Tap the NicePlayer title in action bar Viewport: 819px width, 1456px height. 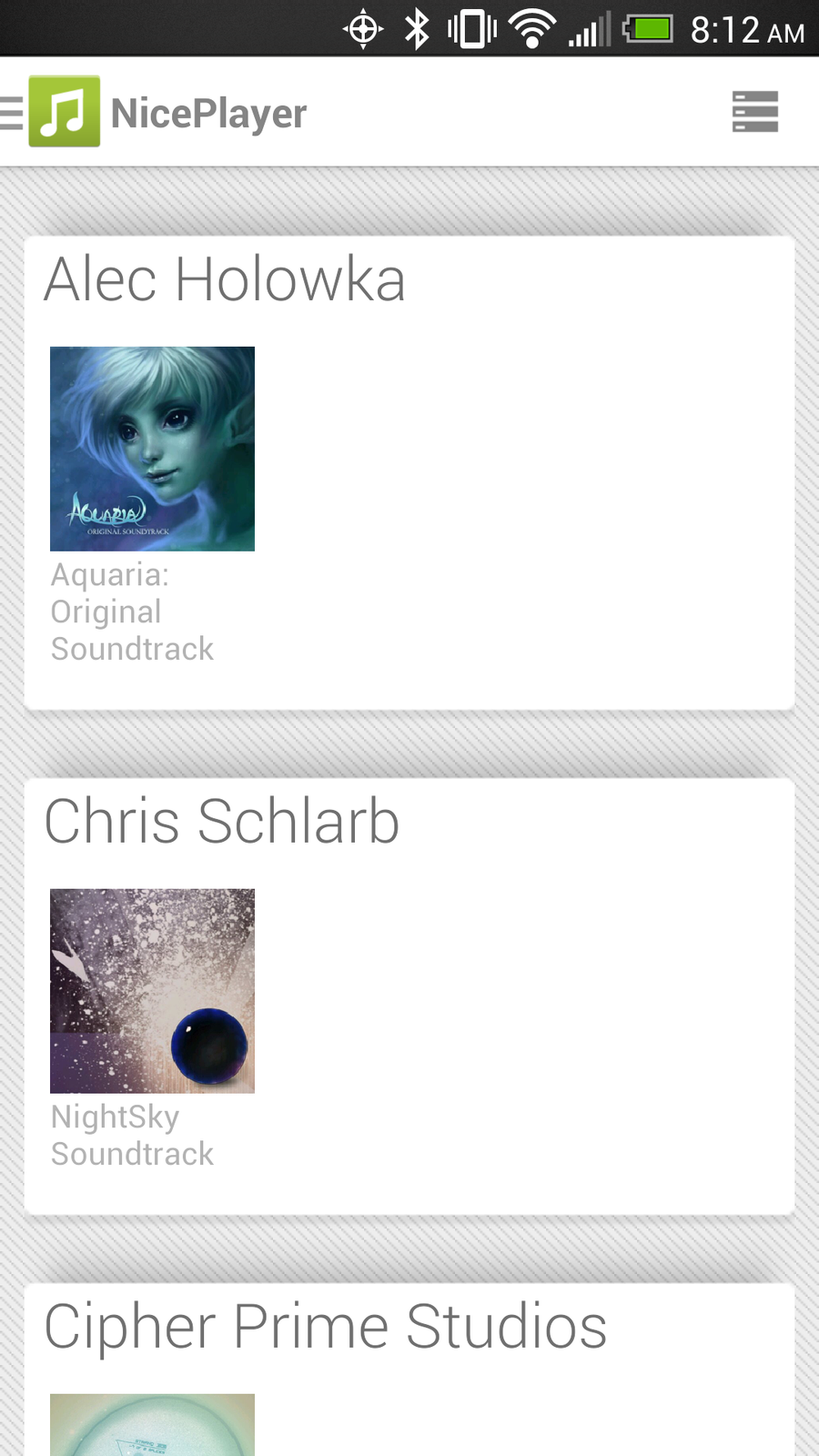[207, 112]
